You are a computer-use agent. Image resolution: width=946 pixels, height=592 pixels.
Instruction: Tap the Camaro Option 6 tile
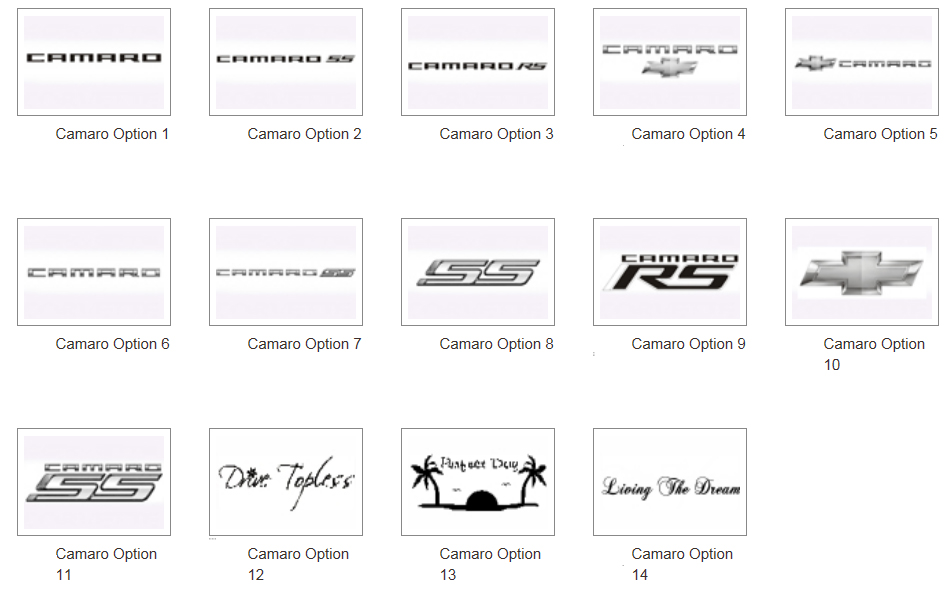[x=94, y=272]
